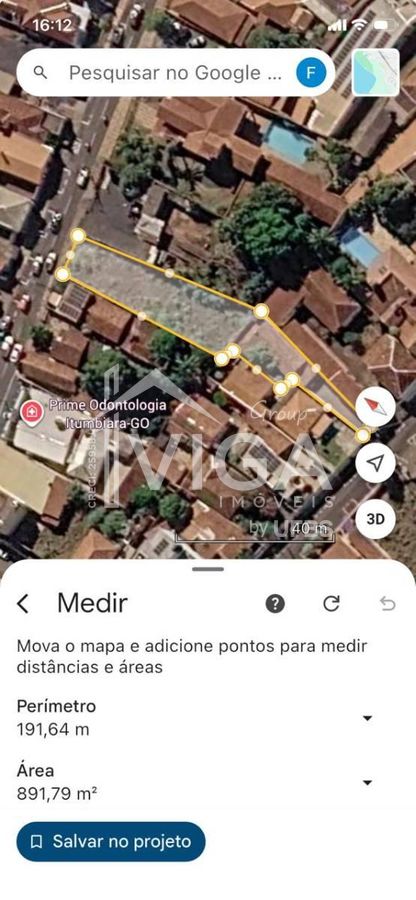Open the Prime Odontologia Itumbiara-GO place pin

click(32, 413)
